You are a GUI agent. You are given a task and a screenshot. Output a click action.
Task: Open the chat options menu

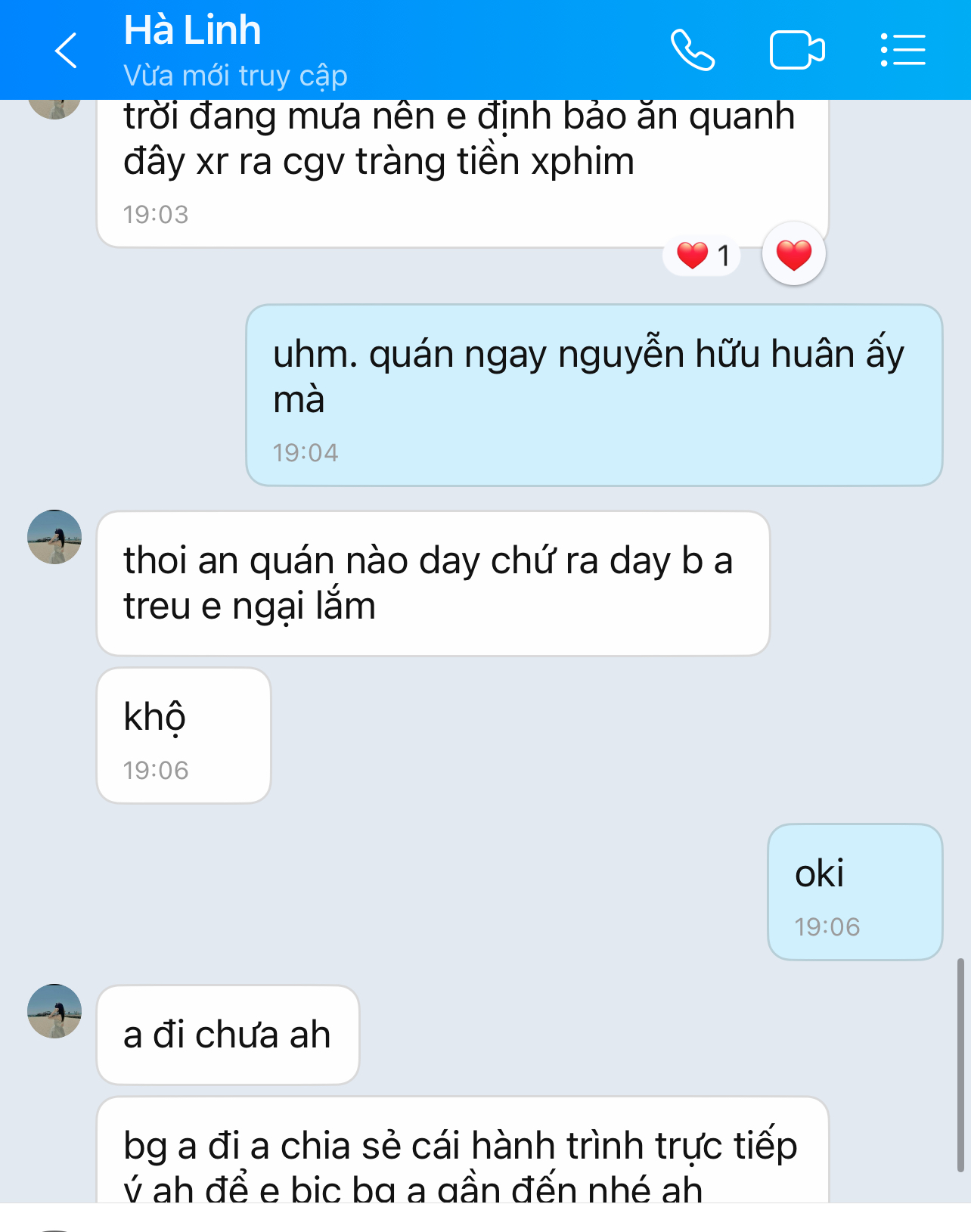pyautogui.click(x=903, y=51)
